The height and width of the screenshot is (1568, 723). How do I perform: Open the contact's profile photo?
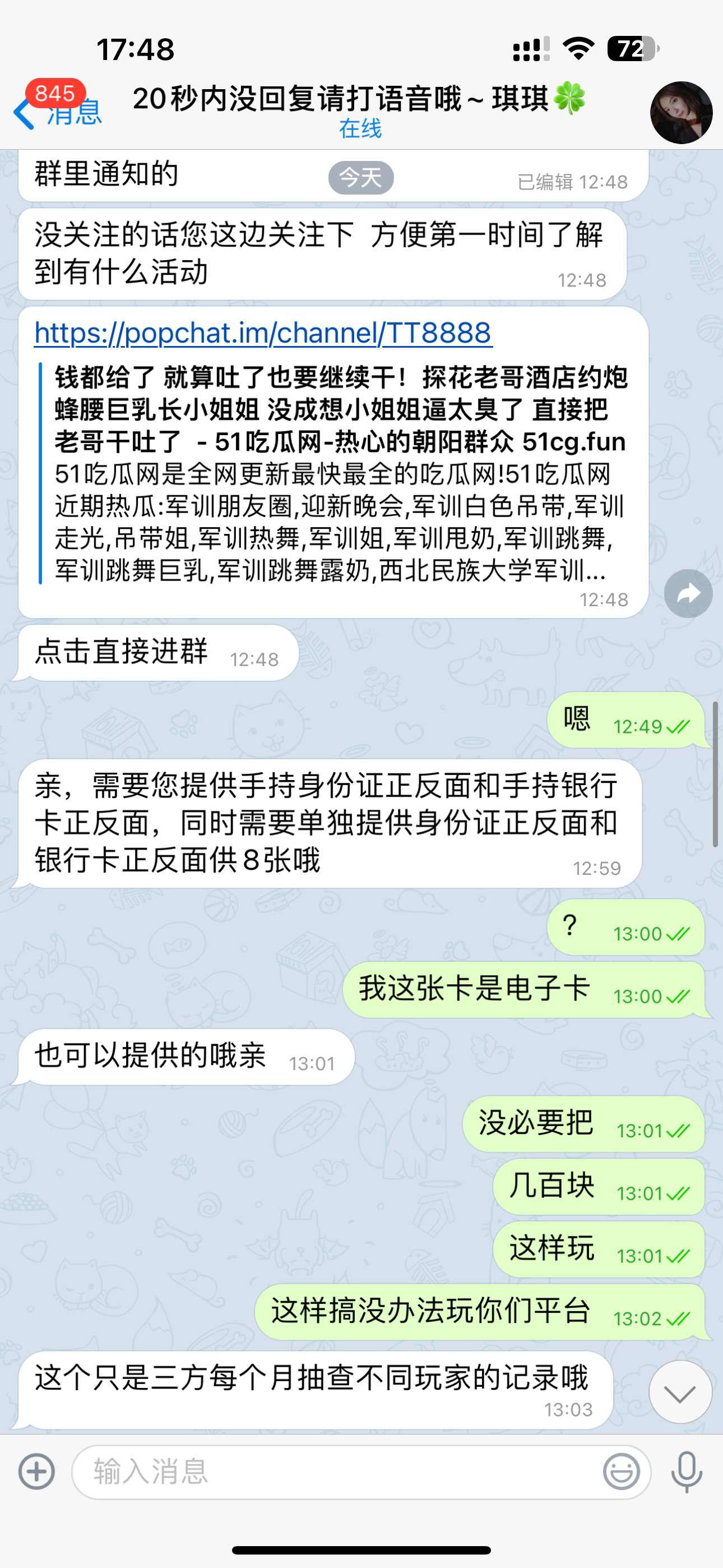tap(680, 113)
